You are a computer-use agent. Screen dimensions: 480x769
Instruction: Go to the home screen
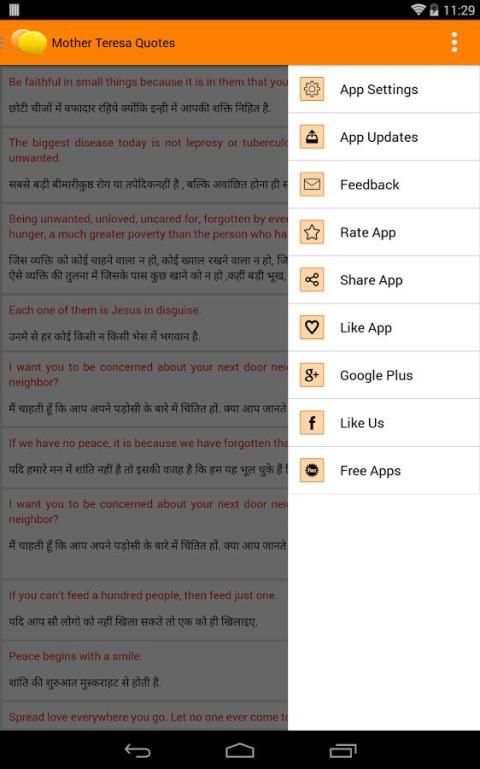[240, 750]
